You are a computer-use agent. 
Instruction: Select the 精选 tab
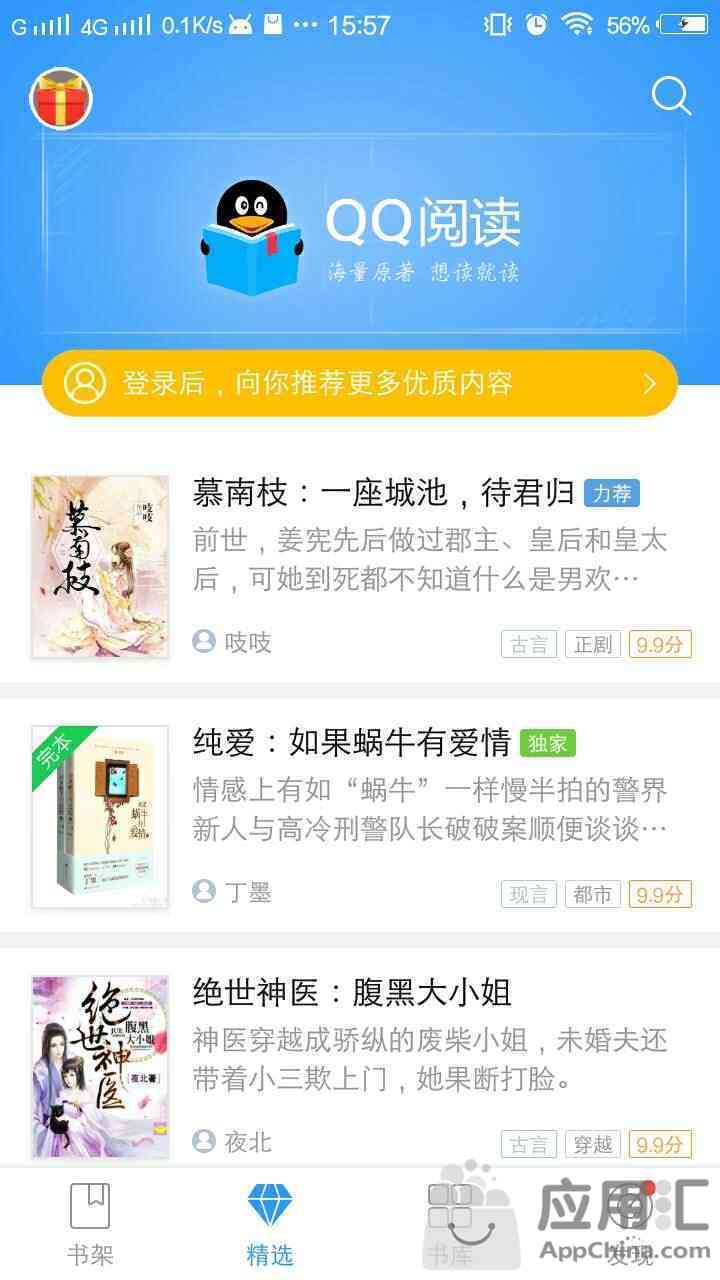[269, 1224]
